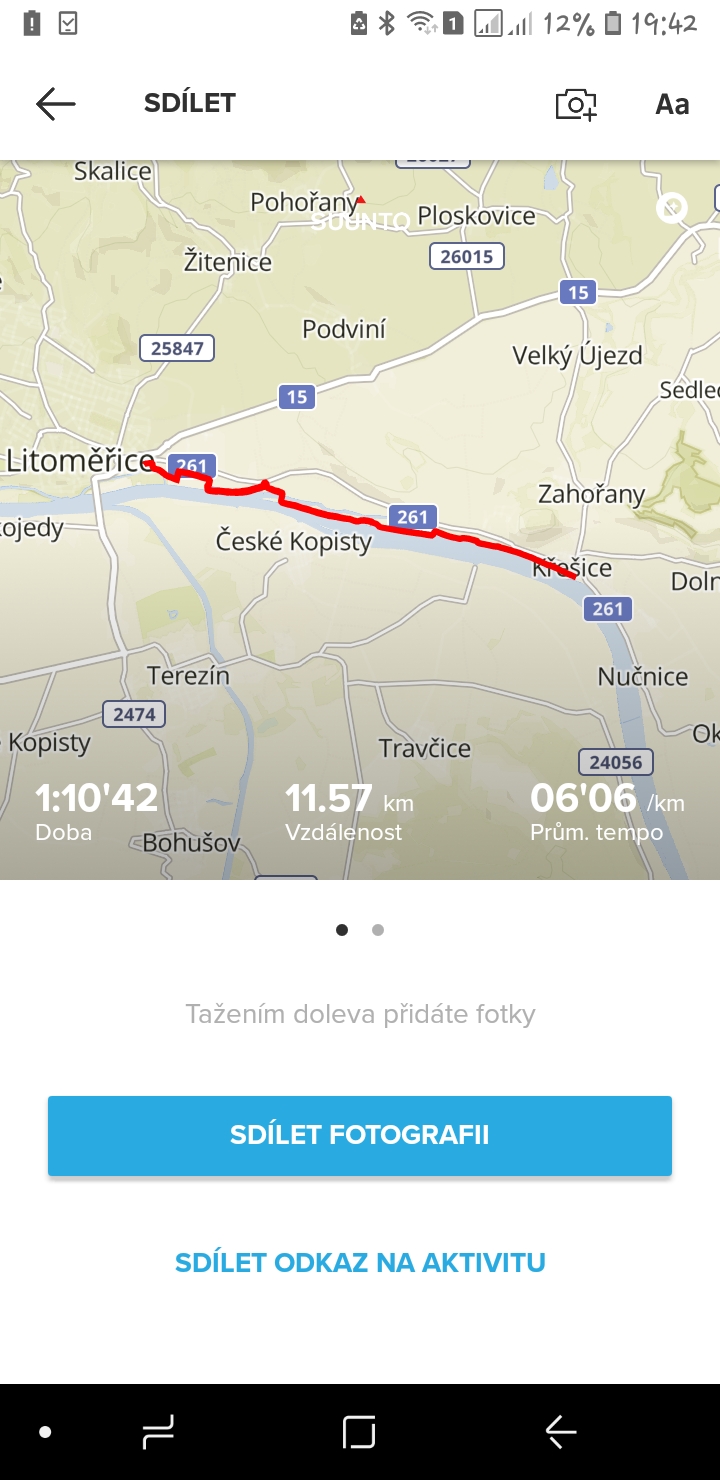Go back using the app bar arrow
Viewport: 720px width, 1480px height.
(56, 104)
